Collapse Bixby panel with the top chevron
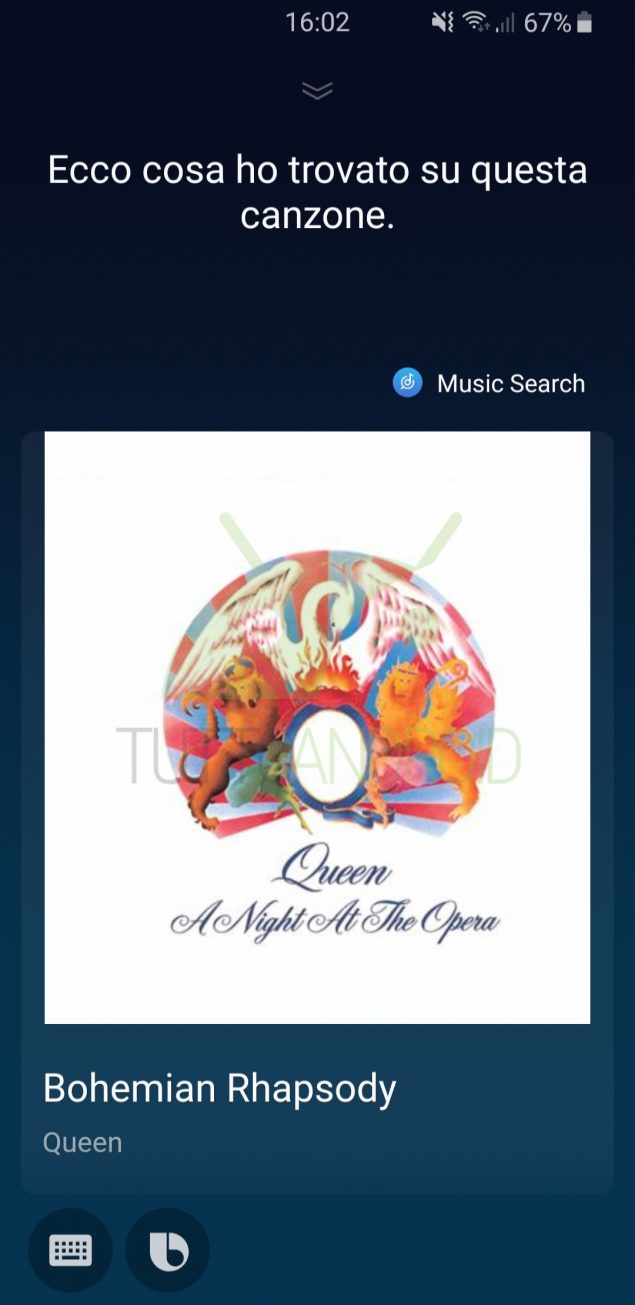Image resolution: width=635 pixels, height=1305 pixels. 317,91
